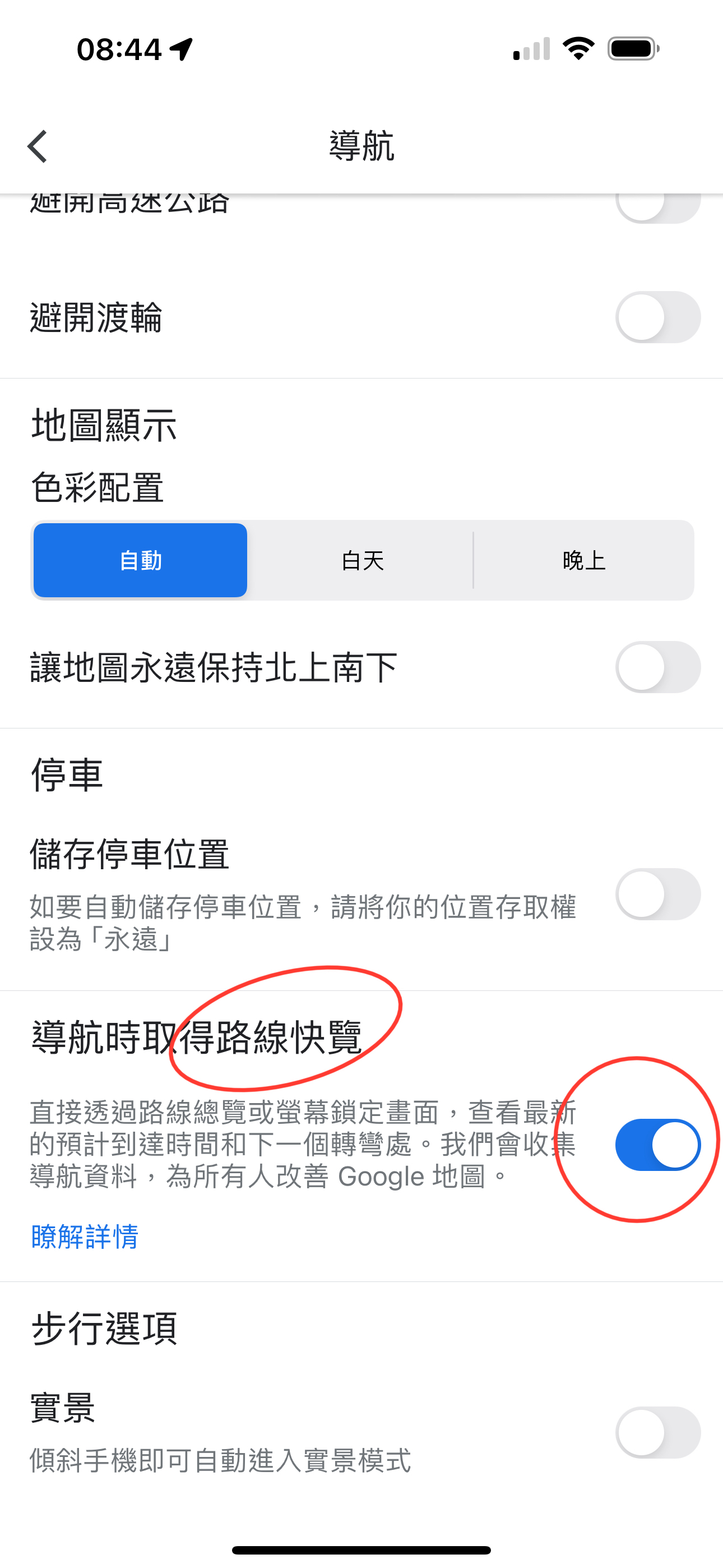Disable 導航時取得路線快覽 switch
The height and width of the screenshot is (1568, 723).
pos(657,1145)
